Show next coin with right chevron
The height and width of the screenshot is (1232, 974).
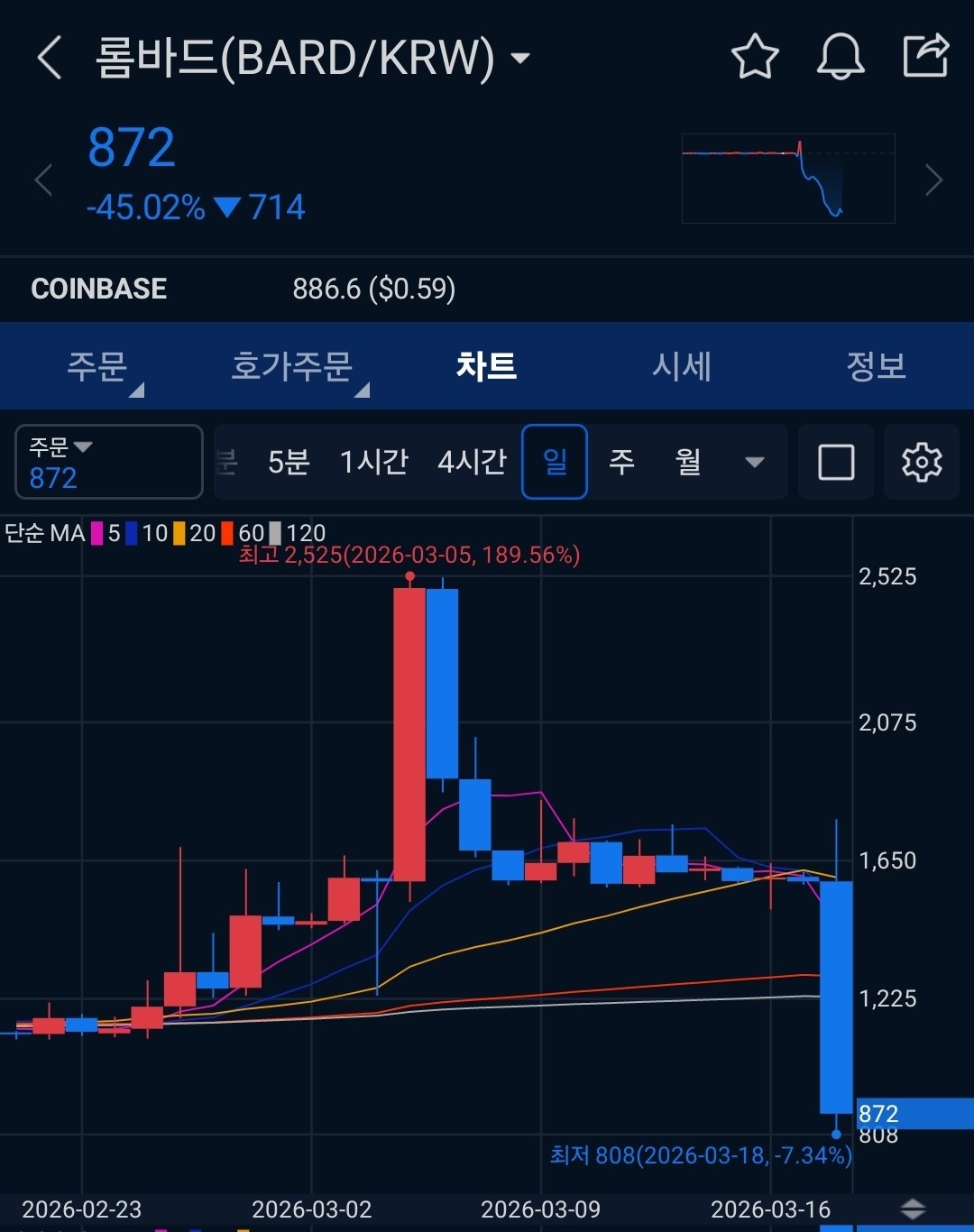click(x=934, y=180)
